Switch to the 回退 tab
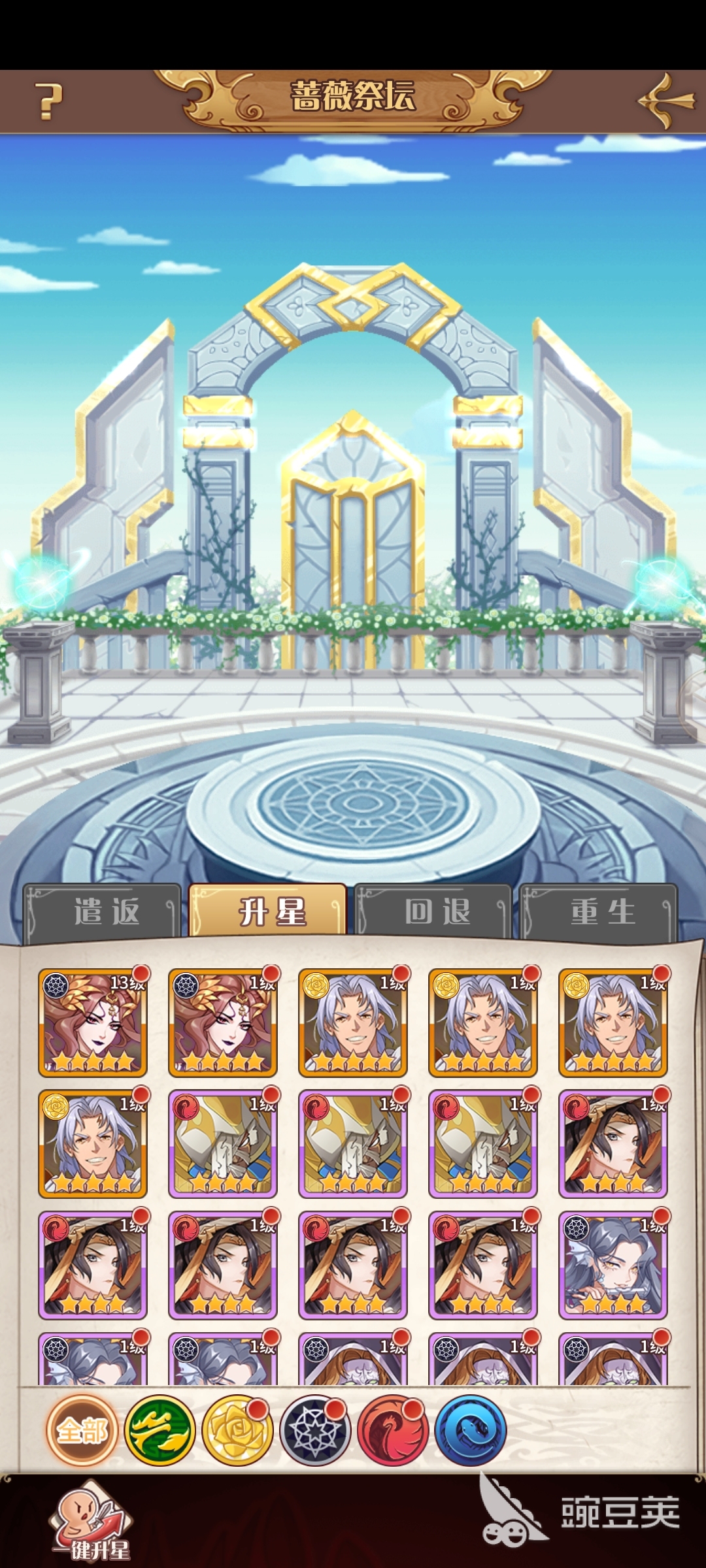 pyautogui.click(x=433, y=912)
